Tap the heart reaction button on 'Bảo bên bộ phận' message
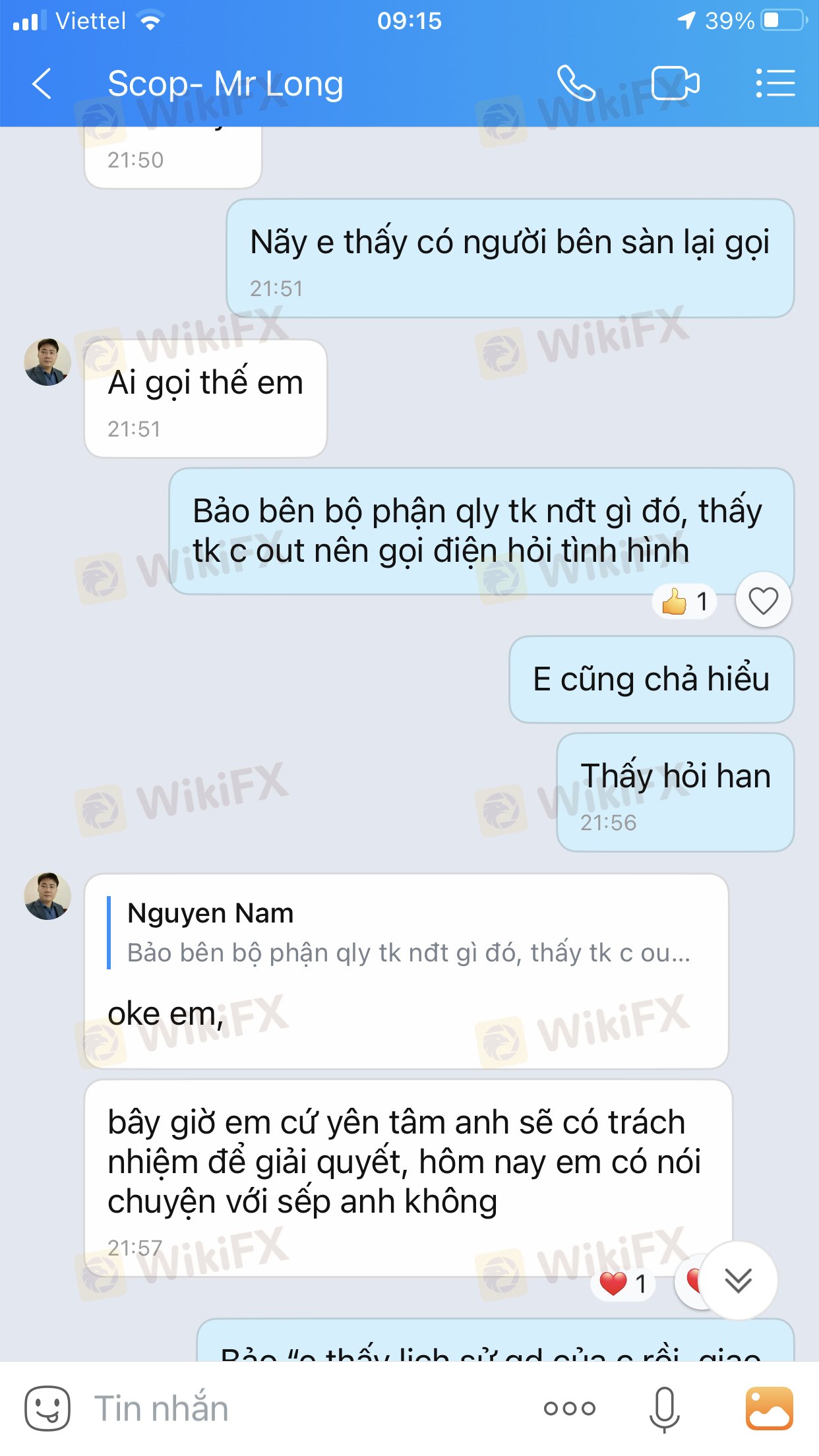The height and width of the screenshot is (1456, 819). click(x=763, y=601)
